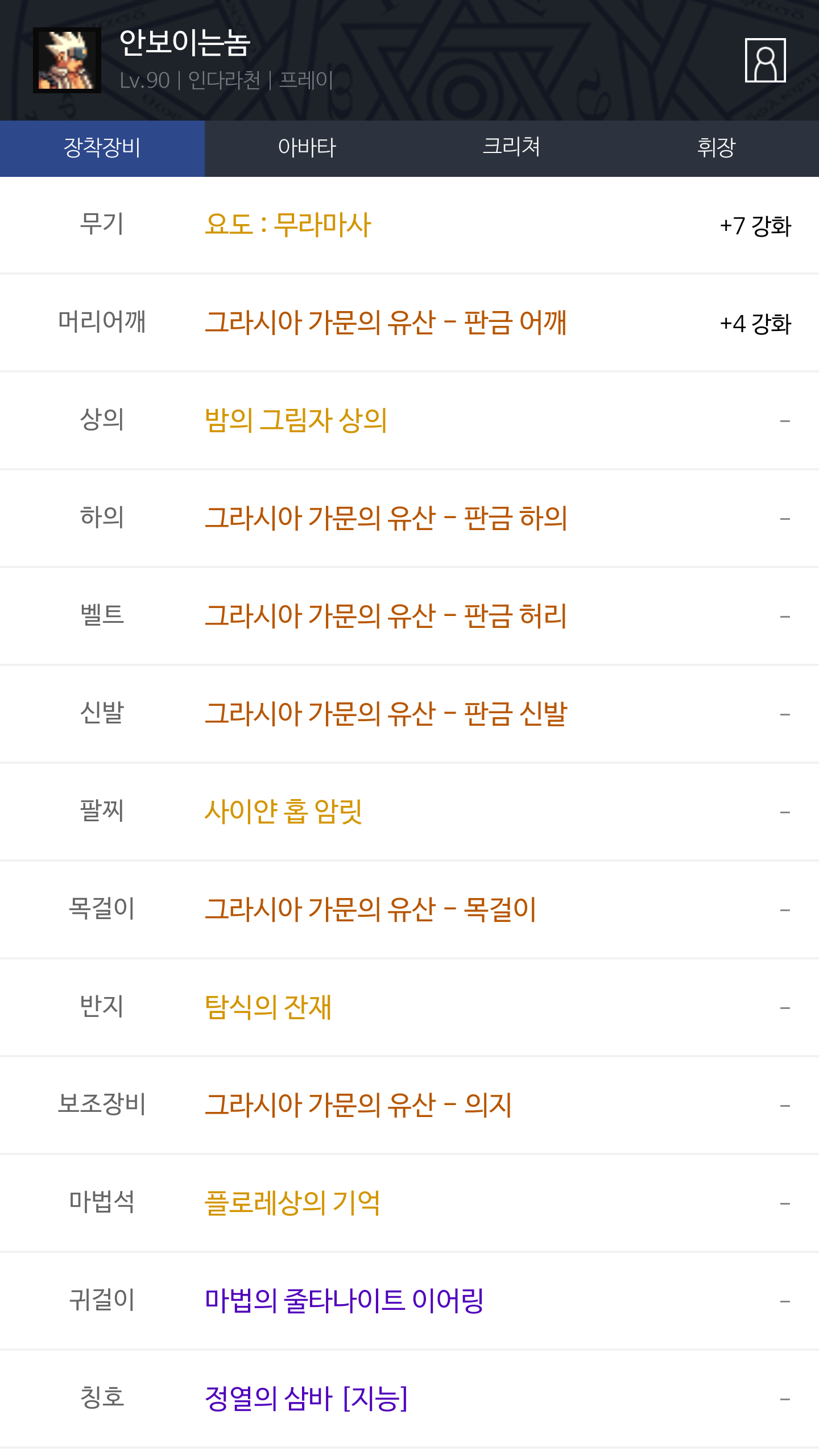Open weapon item 요도 : 무라마사
The width and height of the screenshot is (819, 1456).
[x=288, y=225]
